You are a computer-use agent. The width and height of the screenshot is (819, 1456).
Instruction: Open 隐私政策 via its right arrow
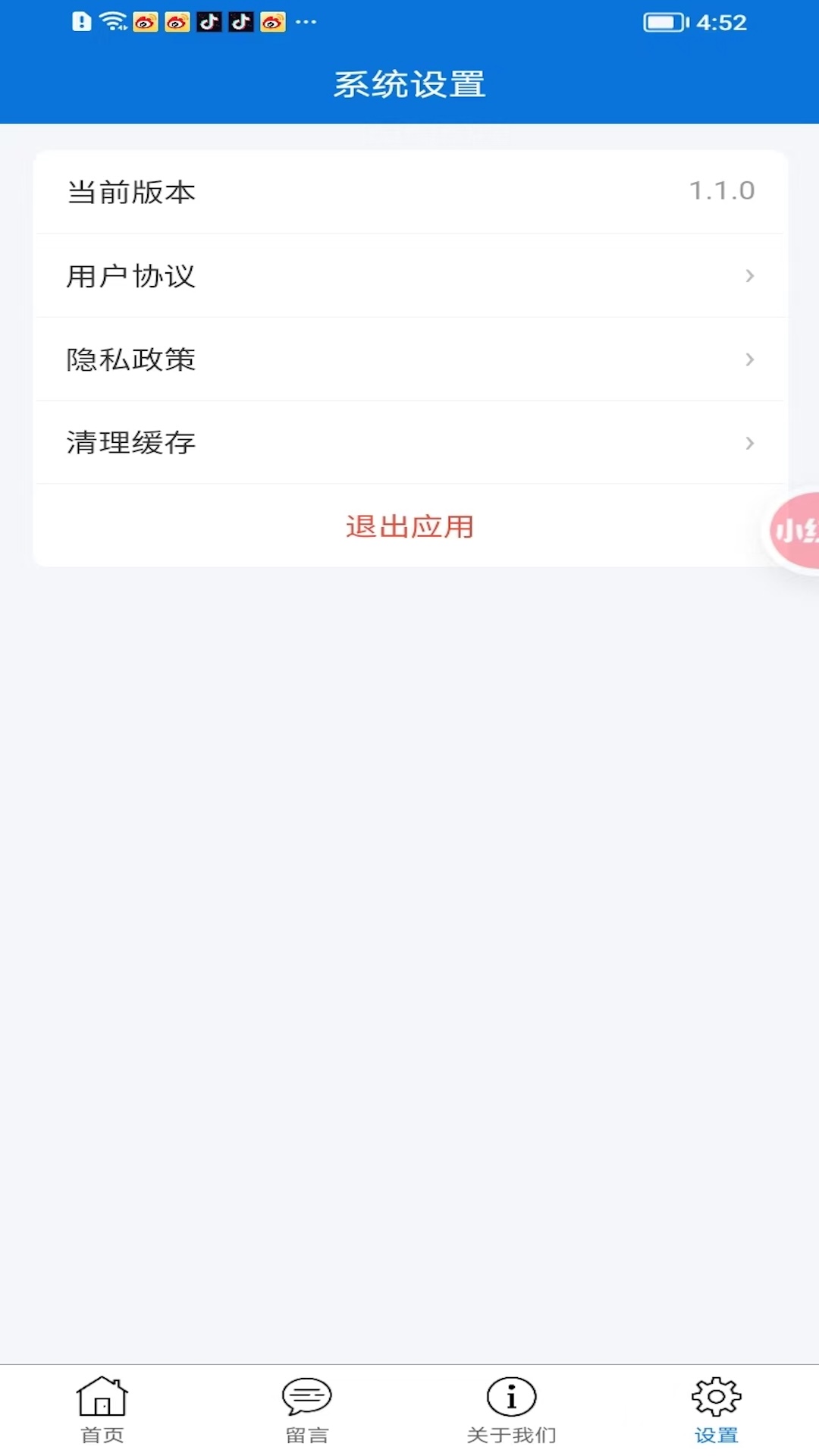750,359
